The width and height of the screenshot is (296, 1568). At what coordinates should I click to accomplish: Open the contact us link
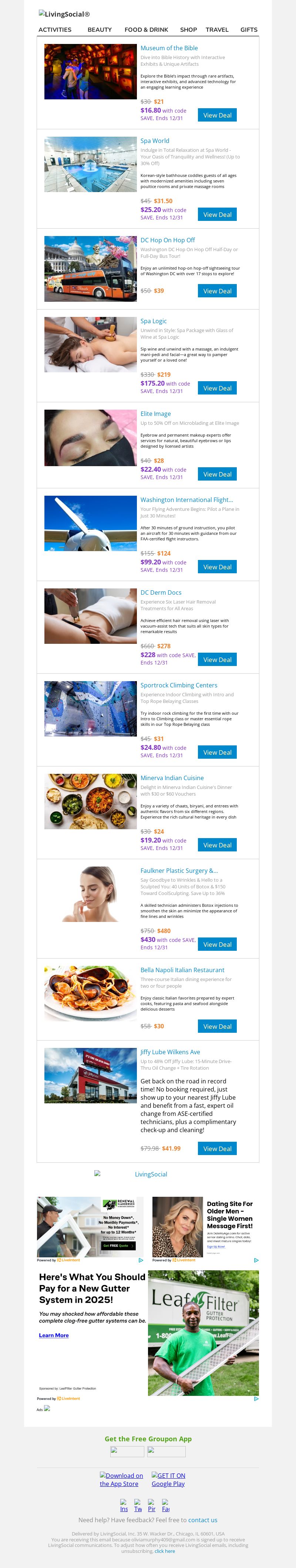click(203, 1520)
